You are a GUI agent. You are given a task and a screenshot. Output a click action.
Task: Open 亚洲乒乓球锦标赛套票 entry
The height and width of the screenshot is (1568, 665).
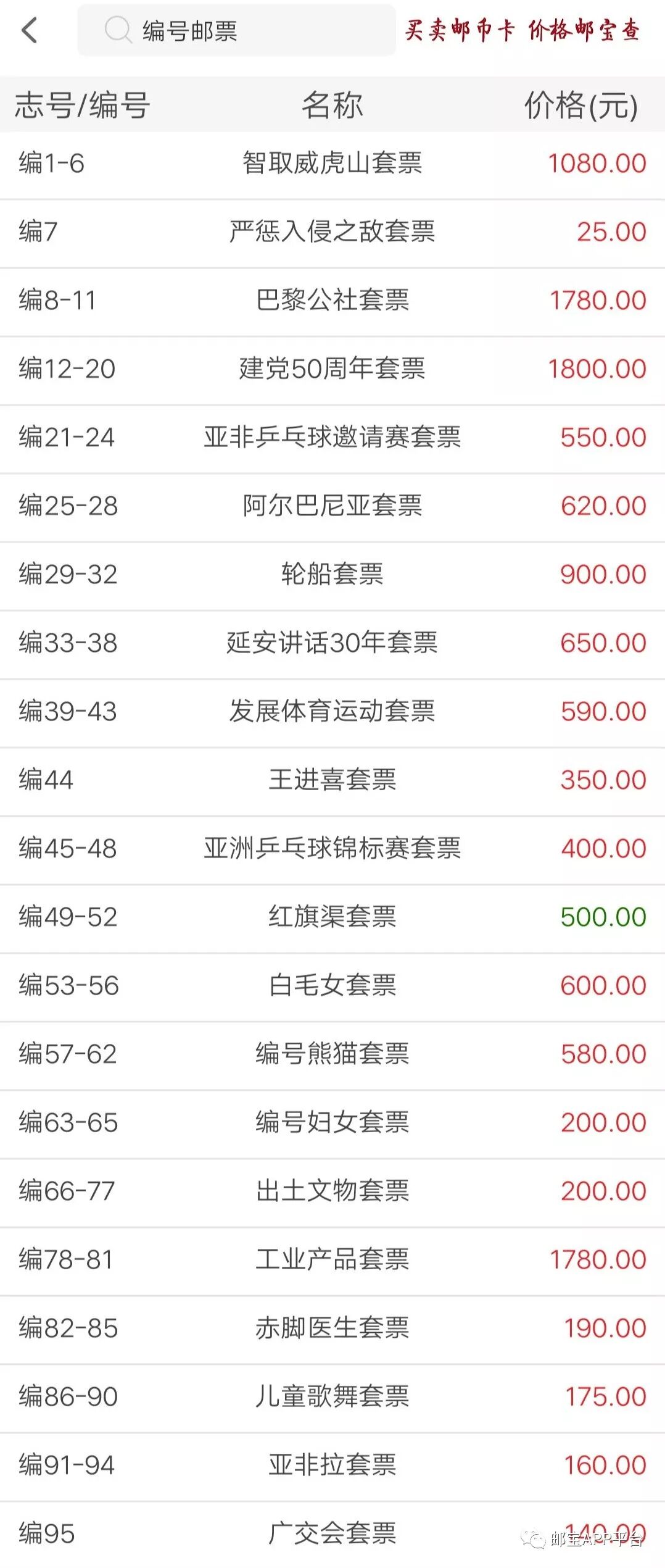[332, 849]
